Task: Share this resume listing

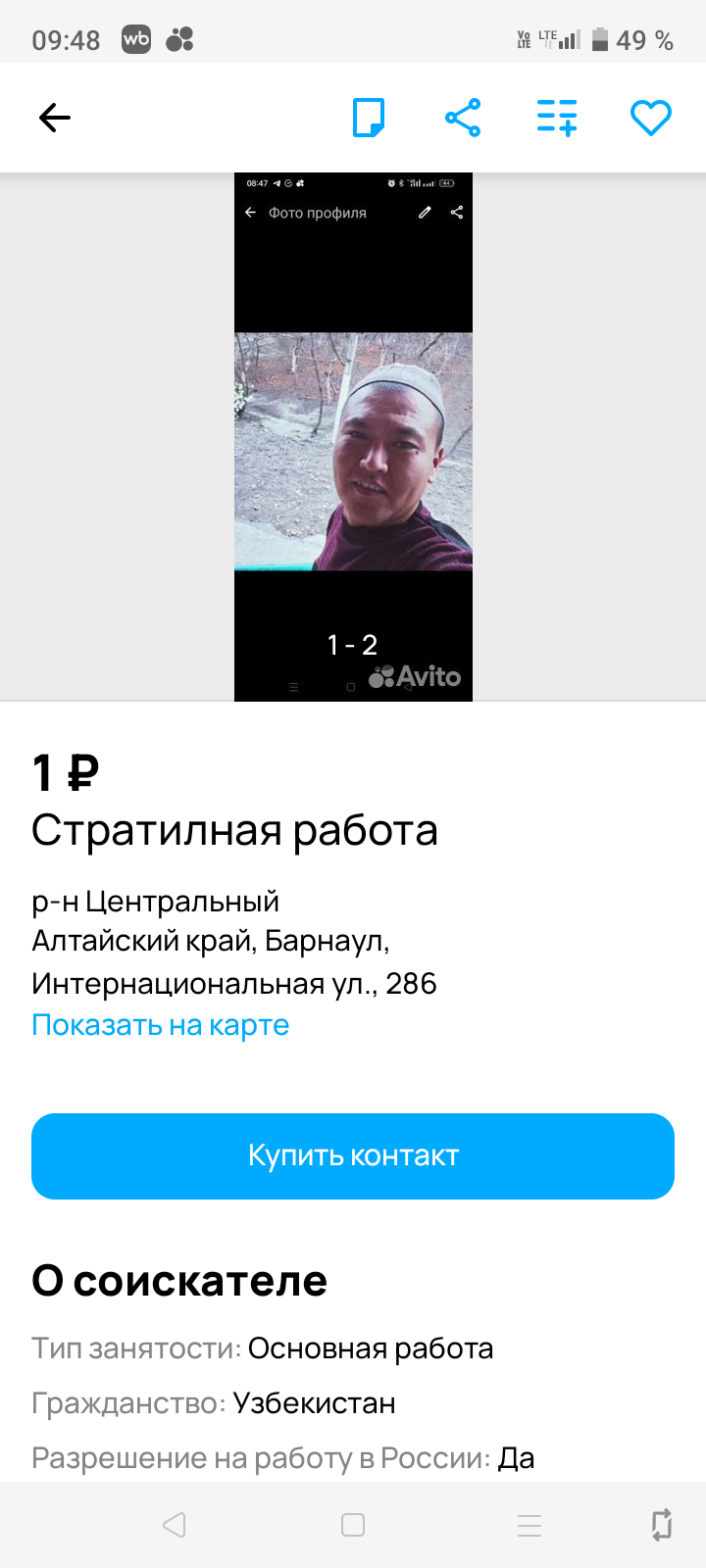Action: click(x=463, y=118)
